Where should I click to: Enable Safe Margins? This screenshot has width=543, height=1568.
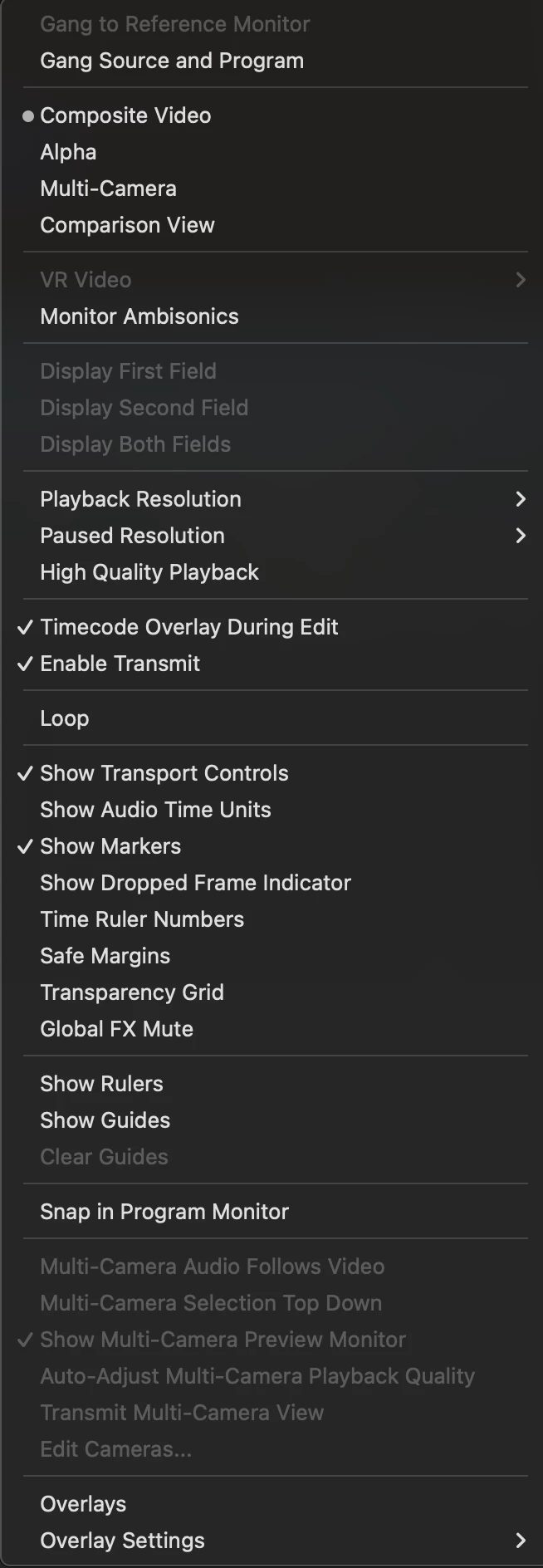(105, 956)
